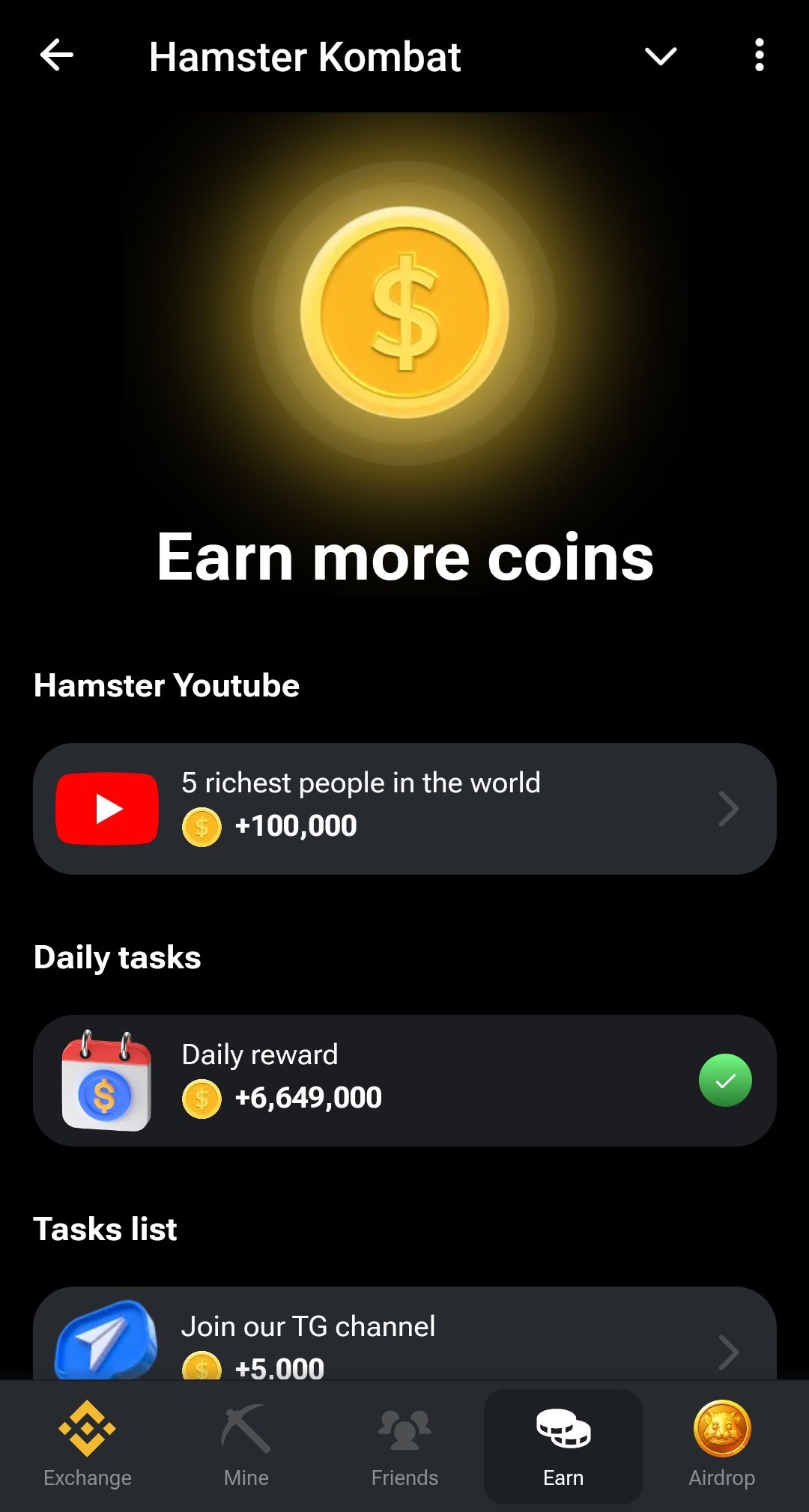Open the Daily reward task
Image resolution: width=809 pixels, height=1512 pixels.
(404, 1080)
